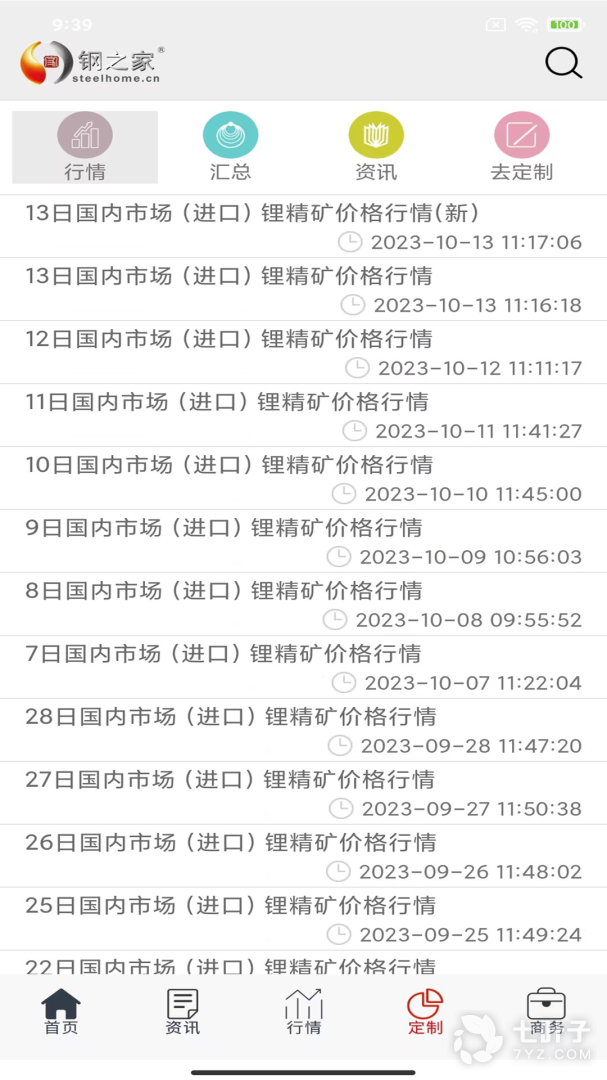Open the bottom 行情 tab
The width and height of the screenshot is (607, 1080).
pos(304,1012)
